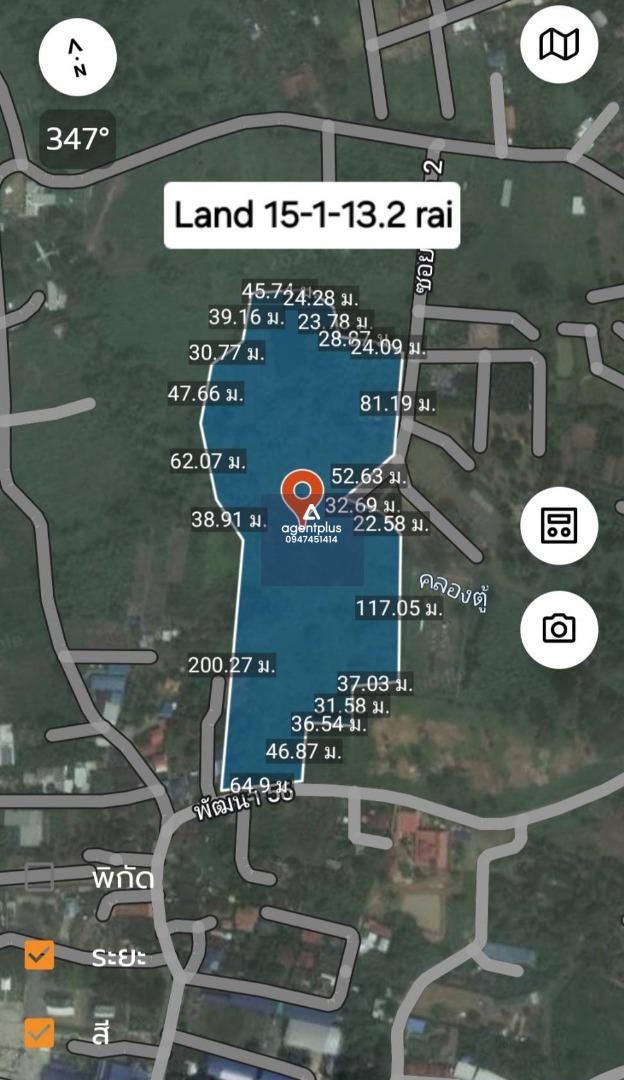Open the map layers button

(559, 45)
